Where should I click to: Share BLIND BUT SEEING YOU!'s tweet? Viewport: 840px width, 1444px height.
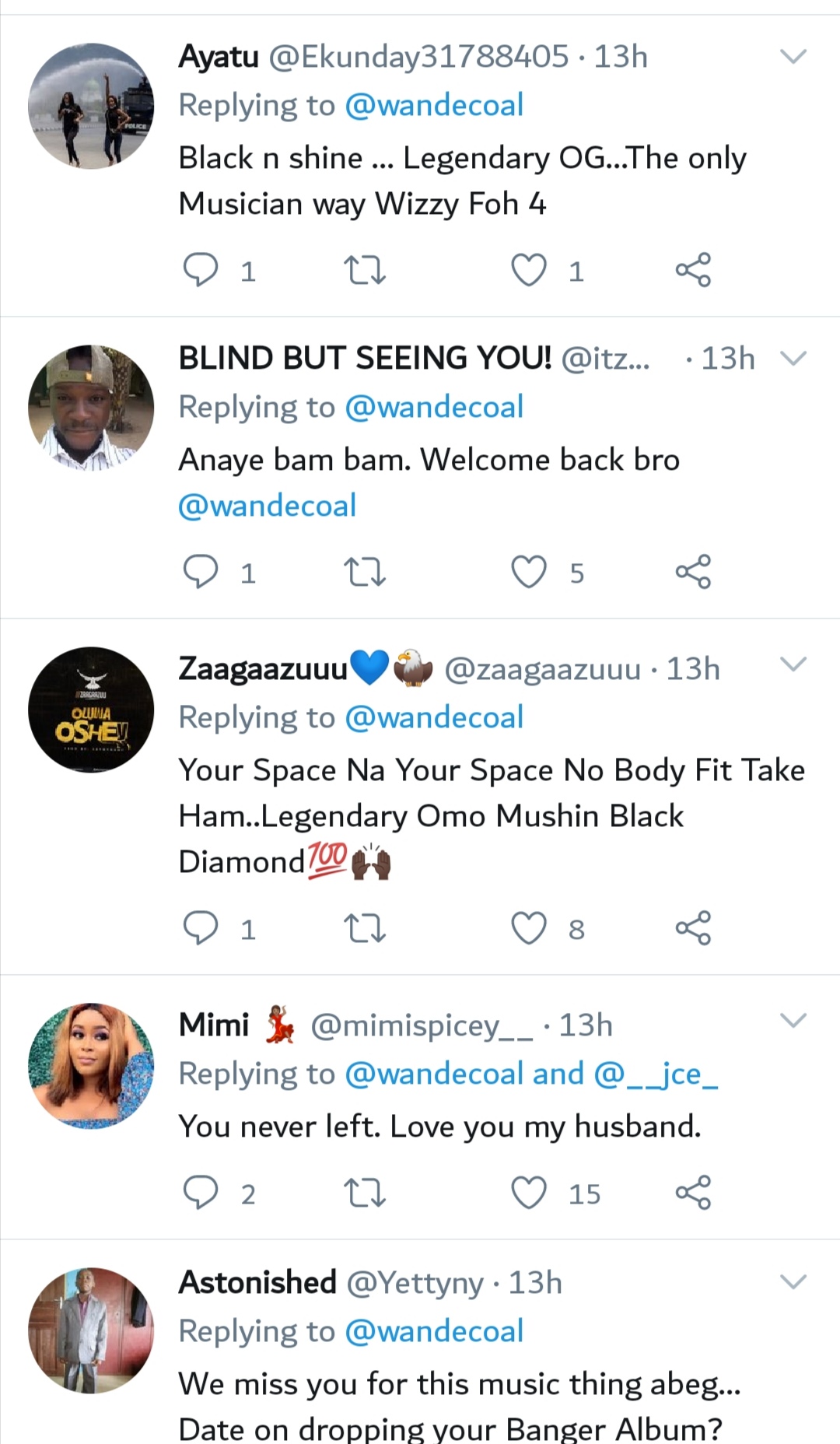pyautogui.click(x=692, y=572)
